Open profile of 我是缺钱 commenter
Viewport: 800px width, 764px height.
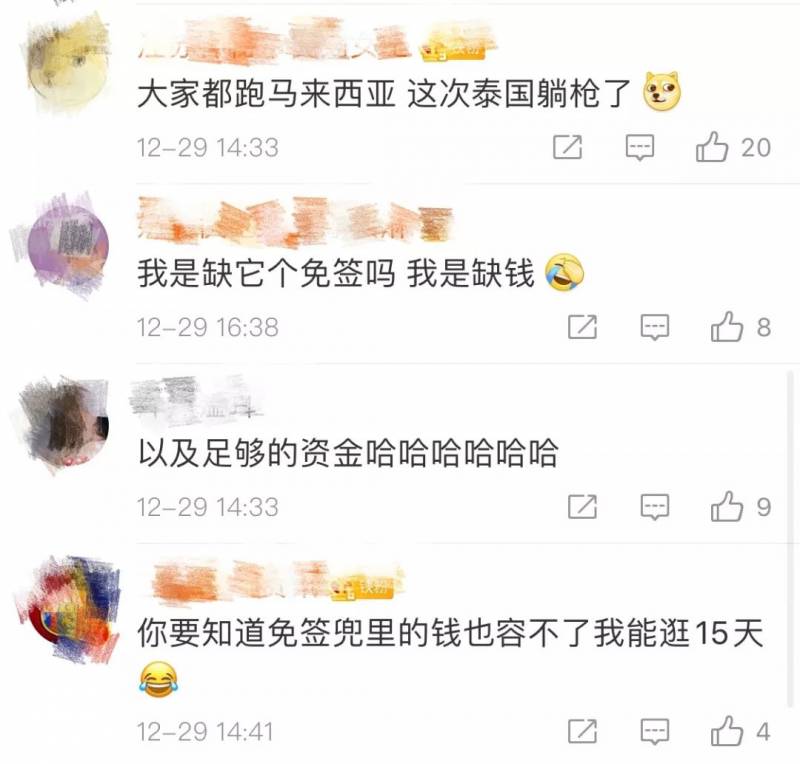tap(65, 245)
